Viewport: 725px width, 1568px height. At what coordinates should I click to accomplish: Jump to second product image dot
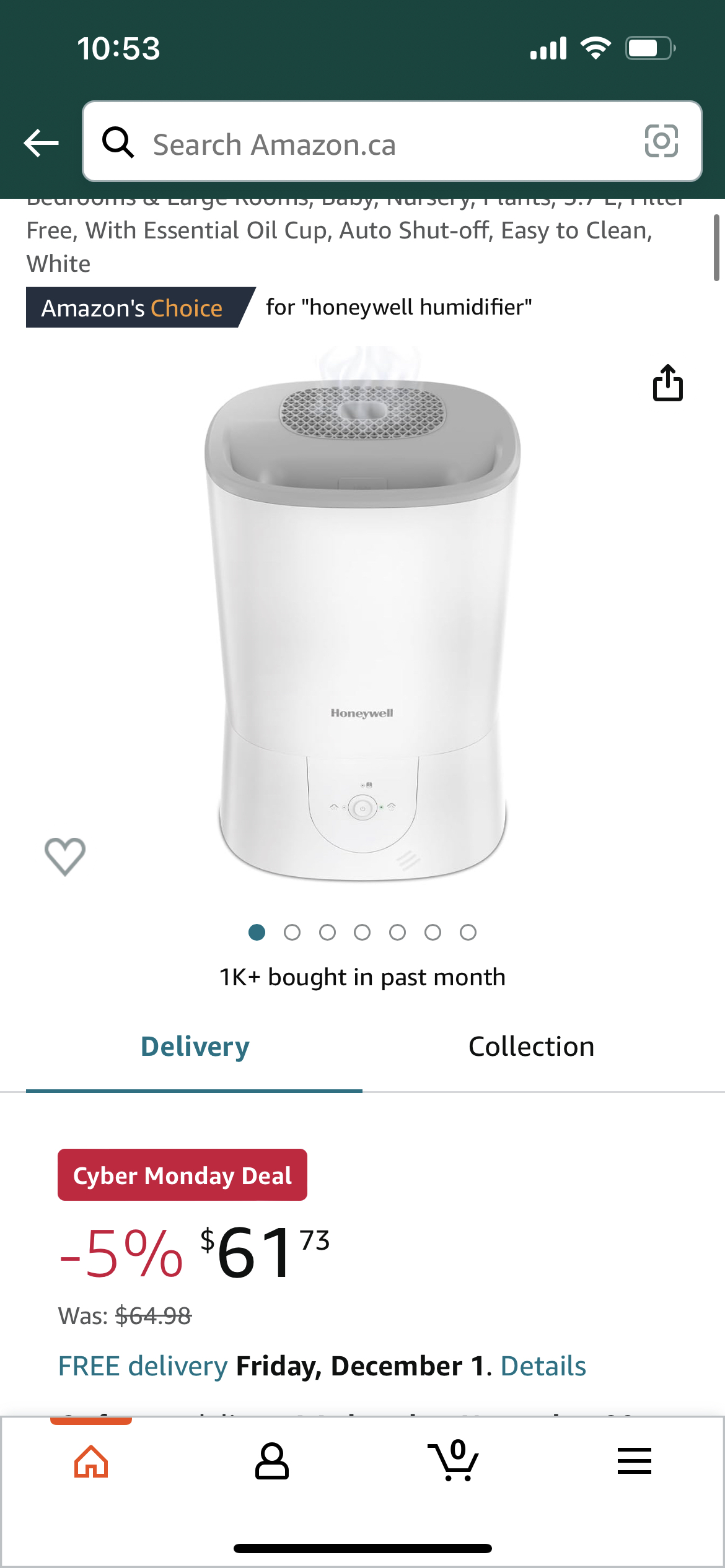292,933
